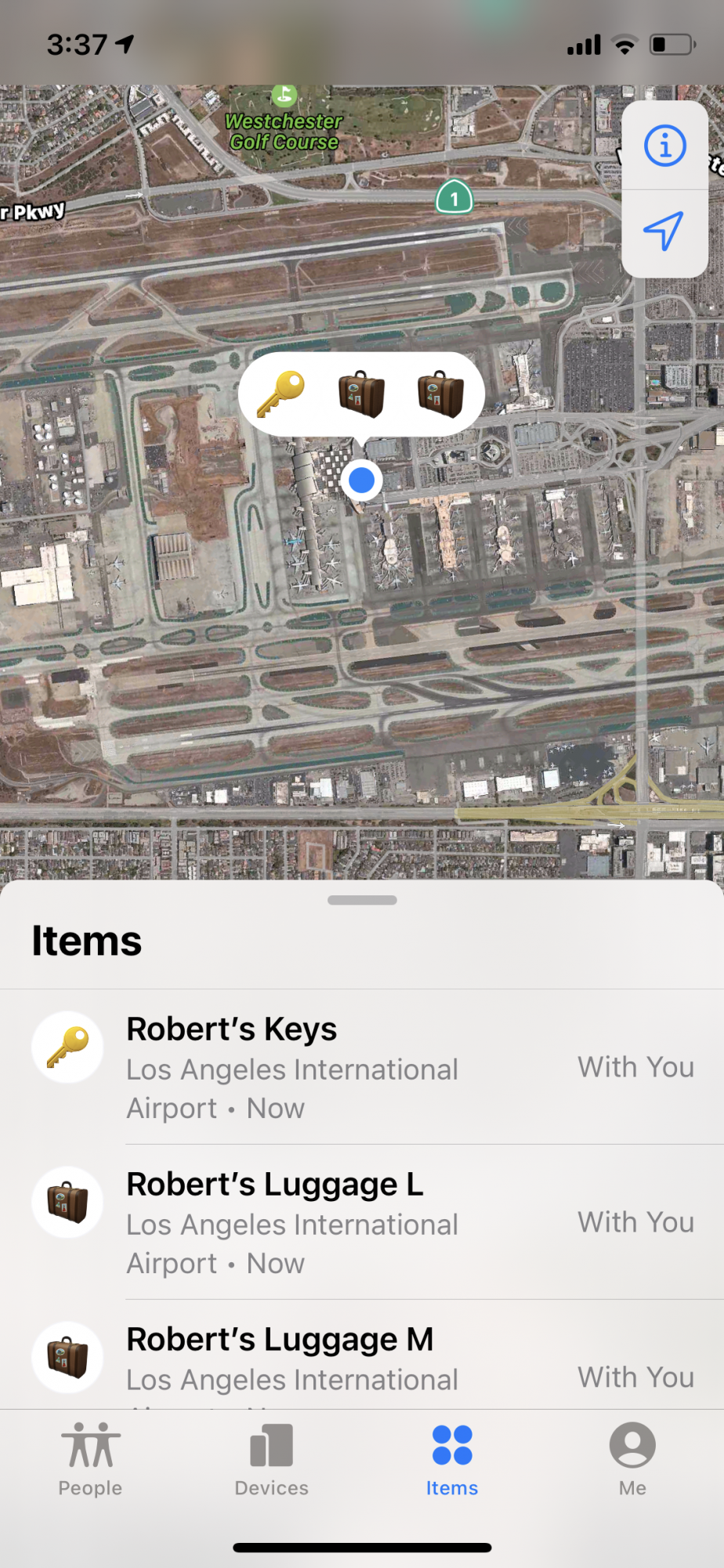Viewport: 724px width, 1568px height.
Task: Tap the Items tab
Action: pos(452,1458)
